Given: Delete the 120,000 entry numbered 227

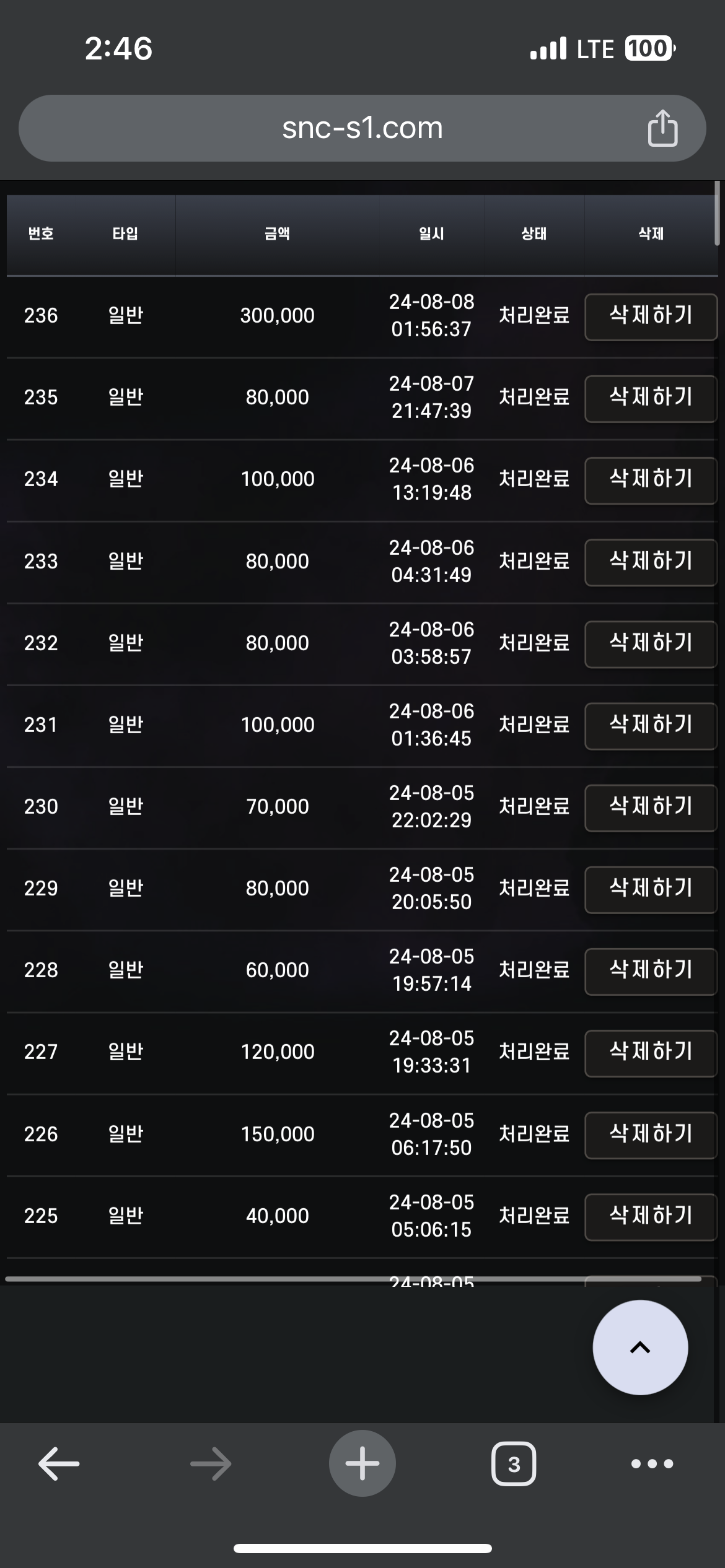Looking at the screenshot, I should coord(651,1053).
